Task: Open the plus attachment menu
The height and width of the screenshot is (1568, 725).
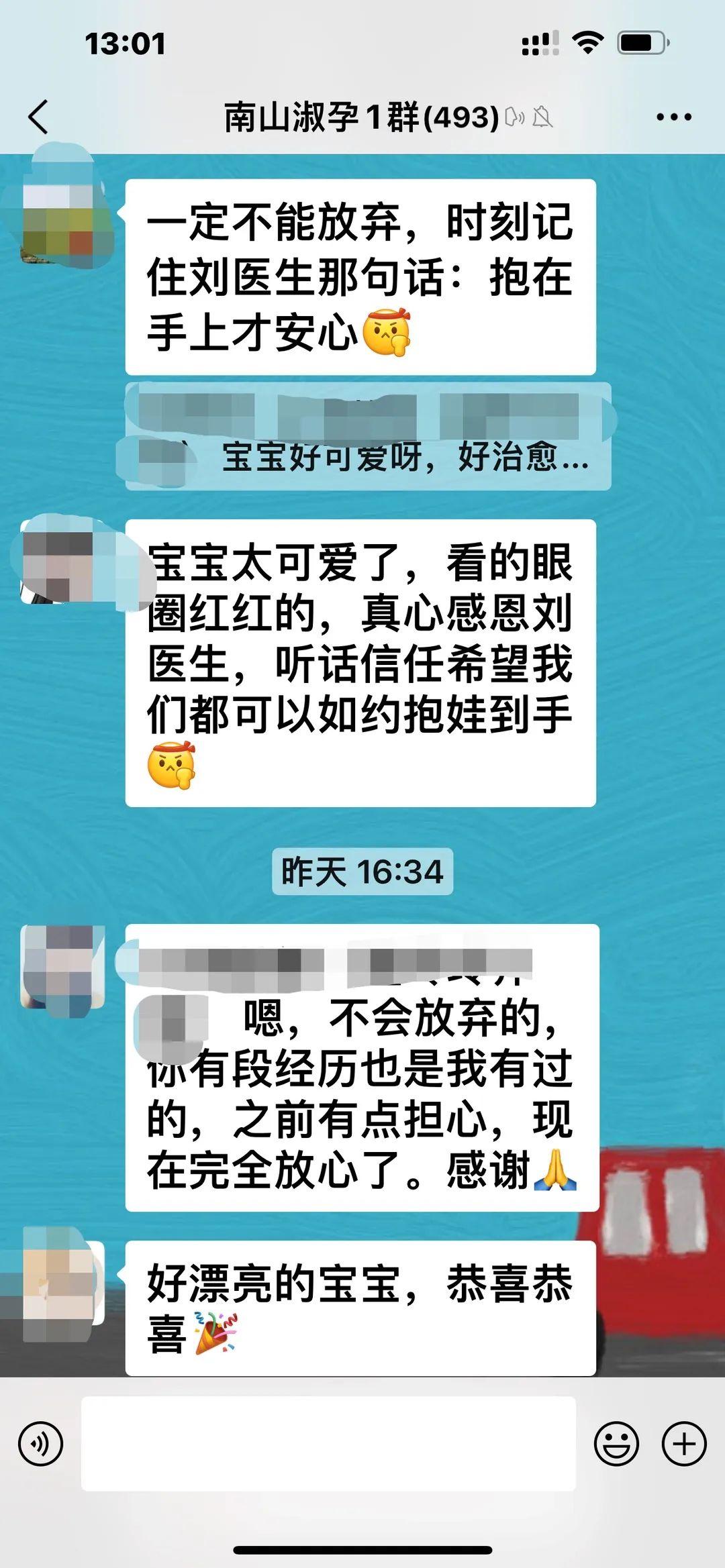Action: click(684, 1444)
